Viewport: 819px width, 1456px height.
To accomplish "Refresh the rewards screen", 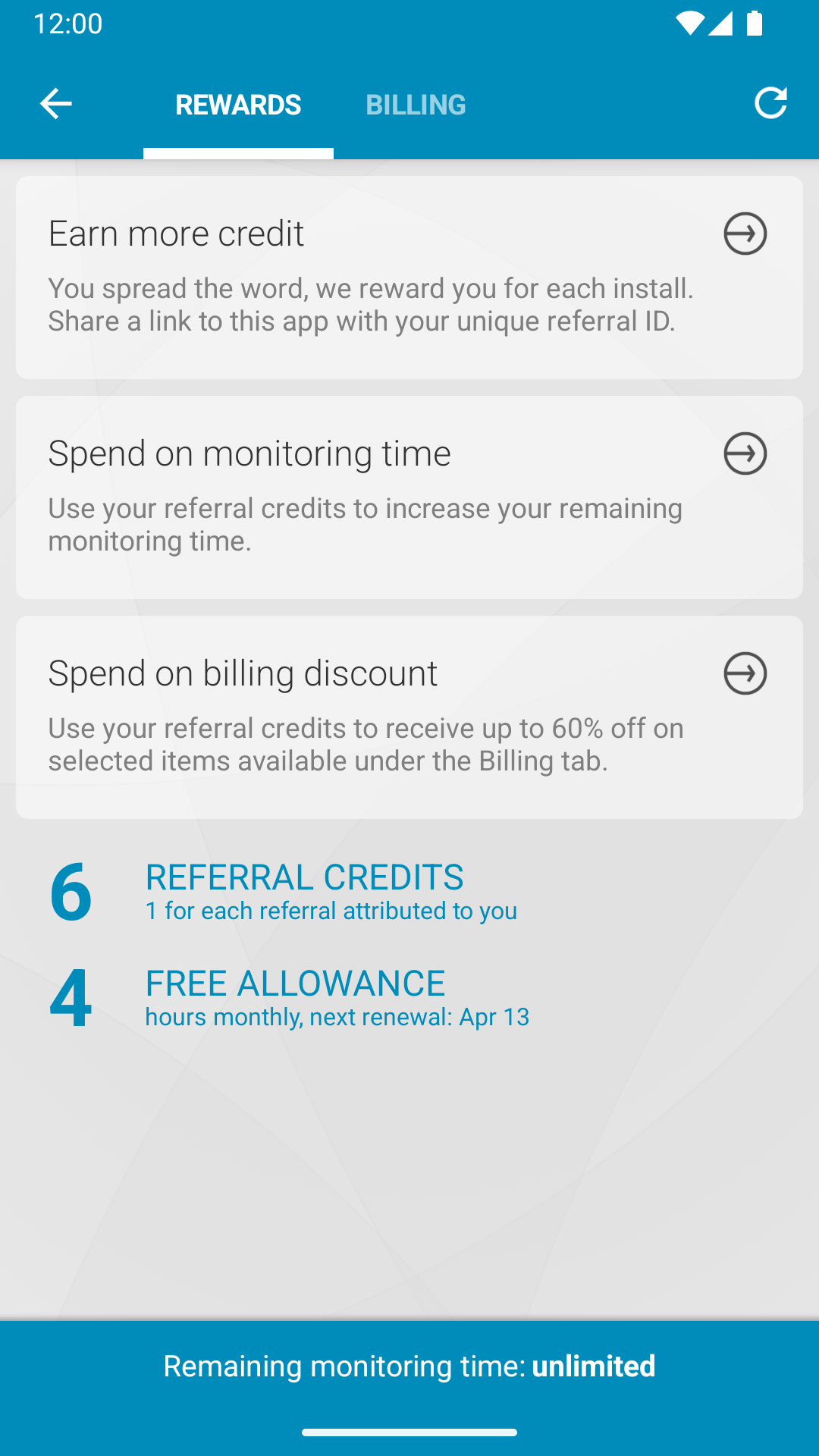I will (x=771, y=102).
